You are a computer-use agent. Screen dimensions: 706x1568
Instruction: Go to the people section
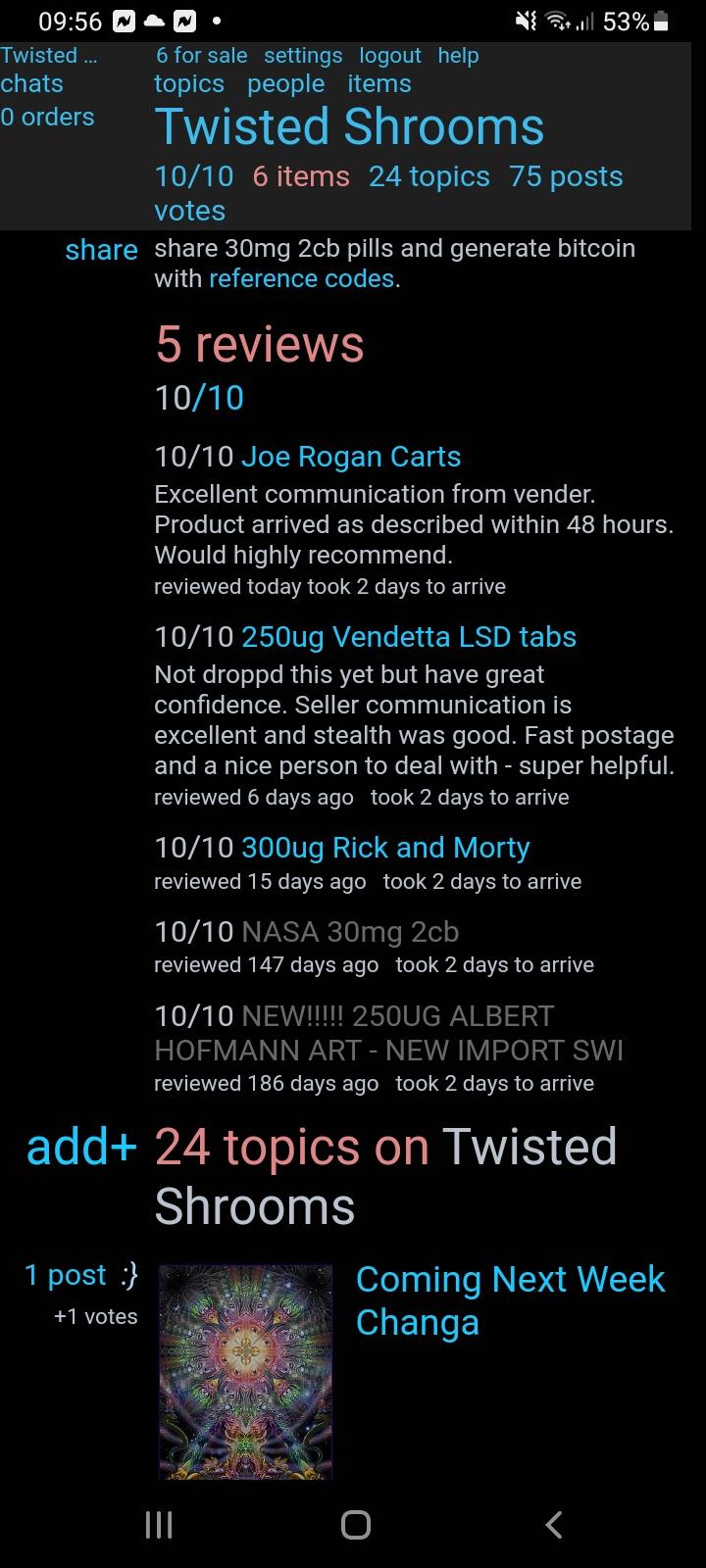coord(285,84)
